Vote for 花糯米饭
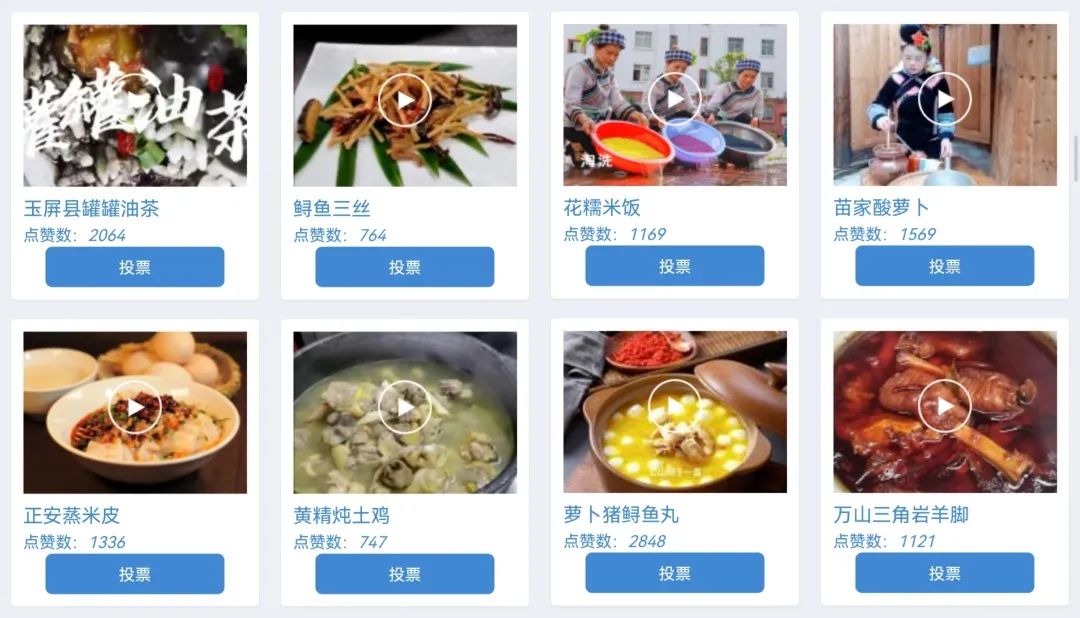The width and height of the screenshot is (1080, 618). click(675, 266)
